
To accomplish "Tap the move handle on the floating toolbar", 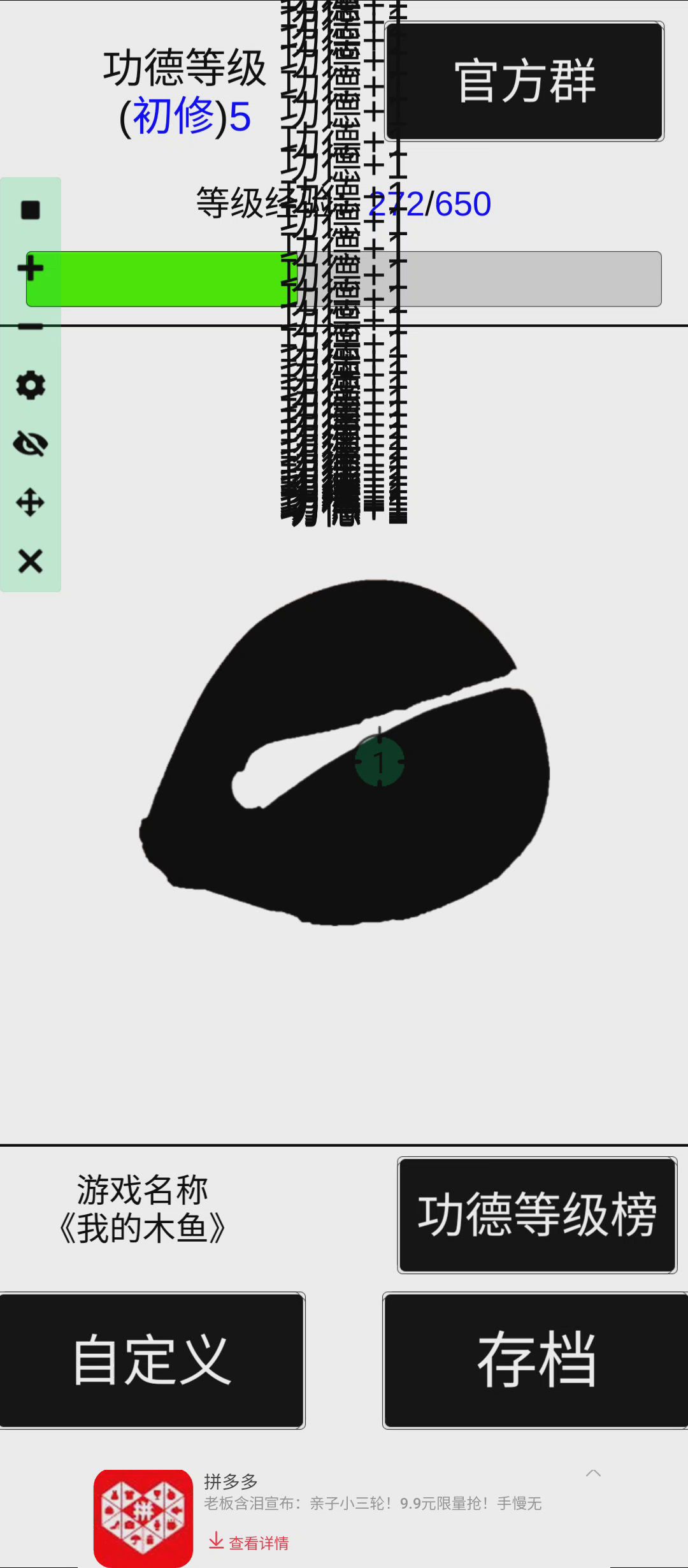I will point(31,503).
